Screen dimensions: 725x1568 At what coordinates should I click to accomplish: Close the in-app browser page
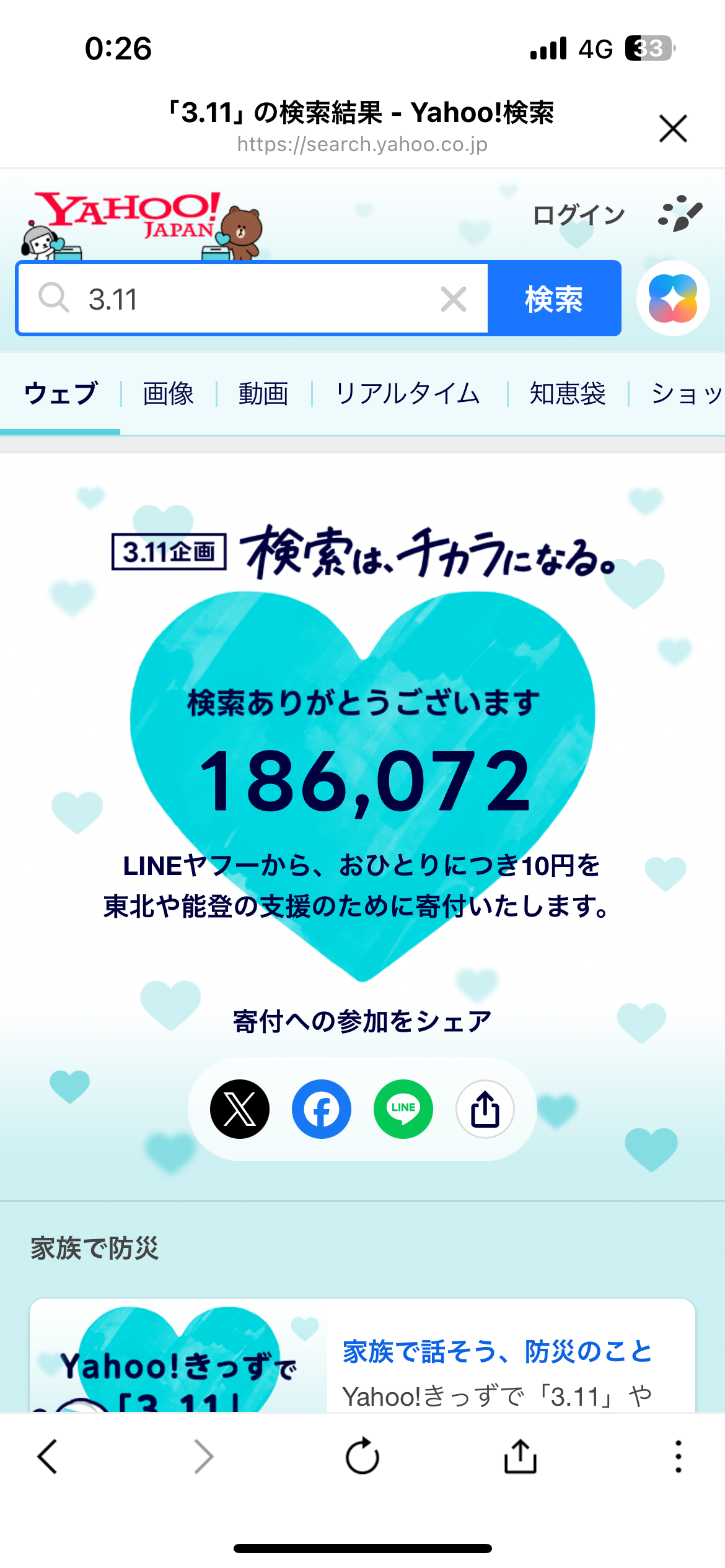coord(673,129)
